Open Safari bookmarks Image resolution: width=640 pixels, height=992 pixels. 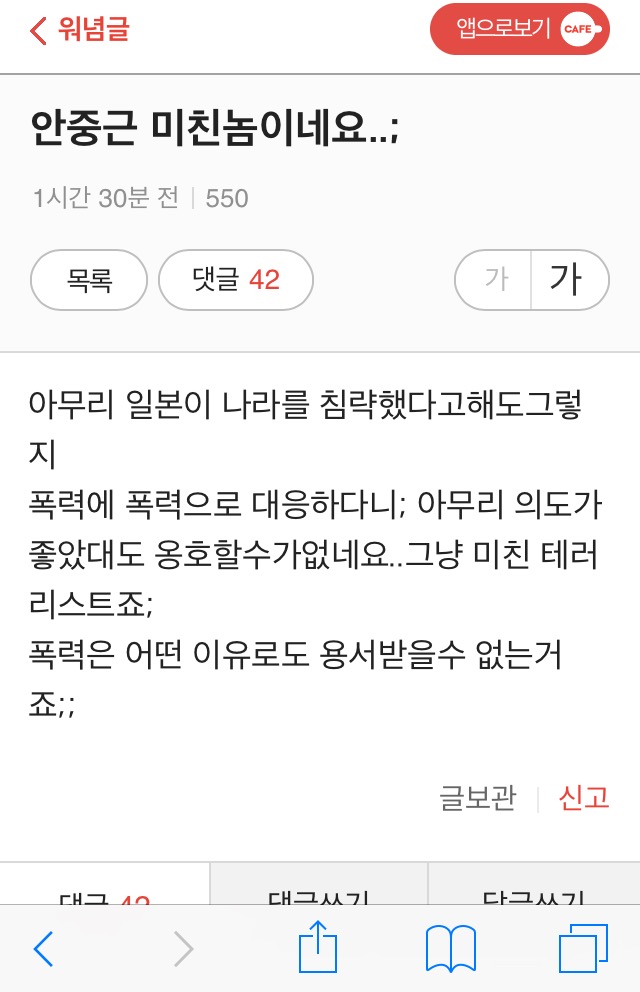(x=451, y=947)
